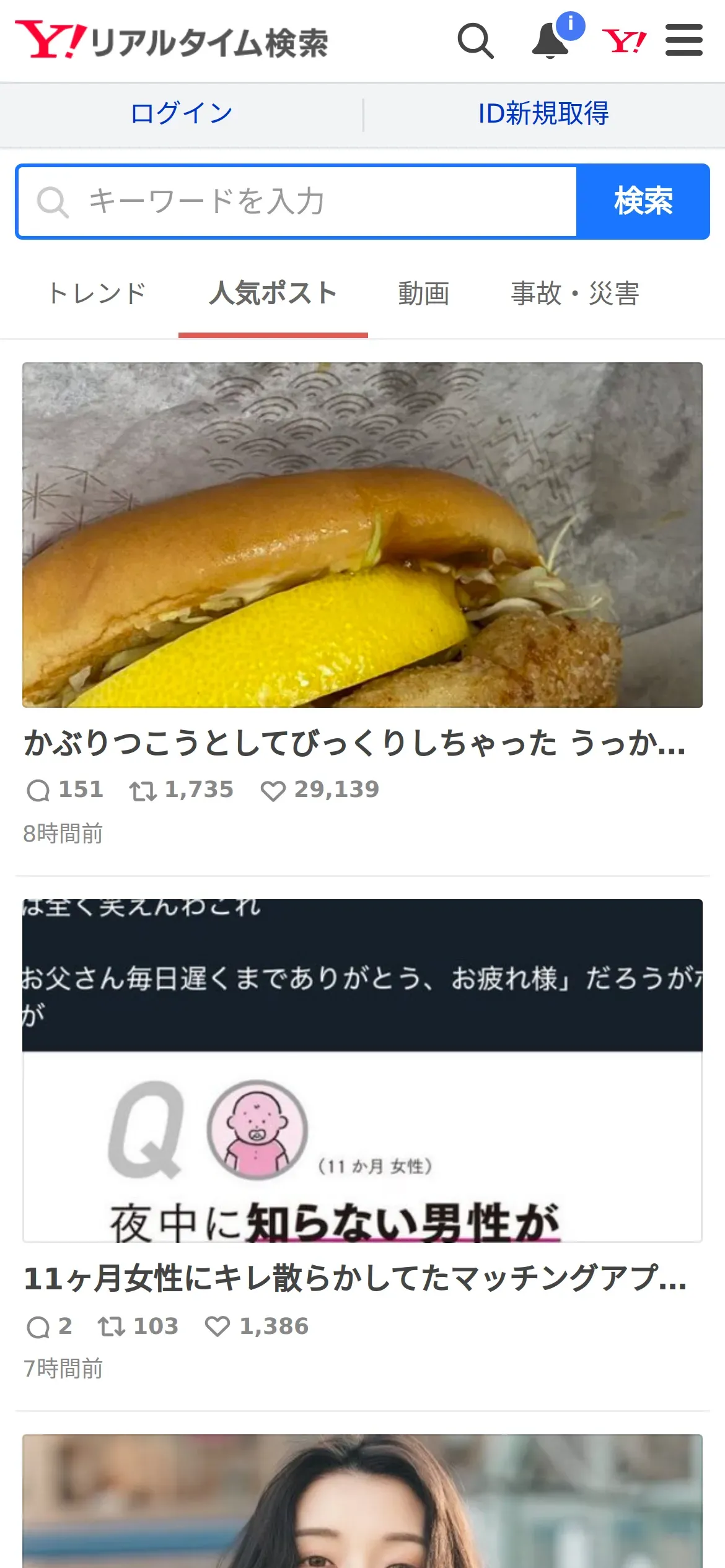
Task: Open the 11ヶ月女性にキレ散らかしてた post title
Action: [354, 1279]
